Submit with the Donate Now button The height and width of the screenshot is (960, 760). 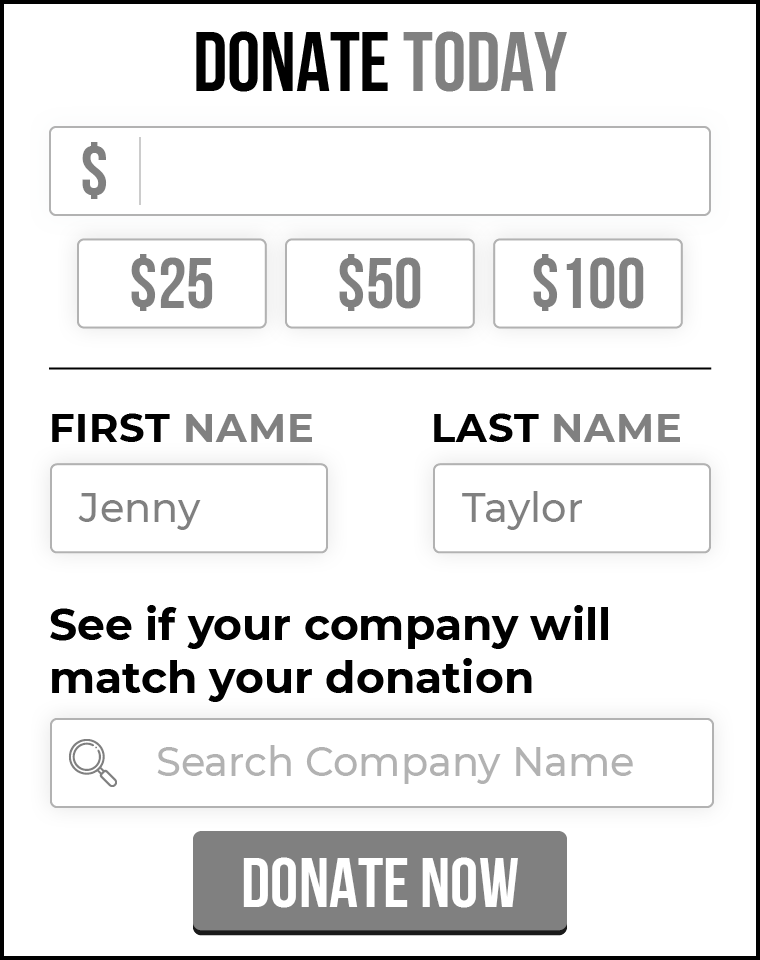(x=380, y=882)
